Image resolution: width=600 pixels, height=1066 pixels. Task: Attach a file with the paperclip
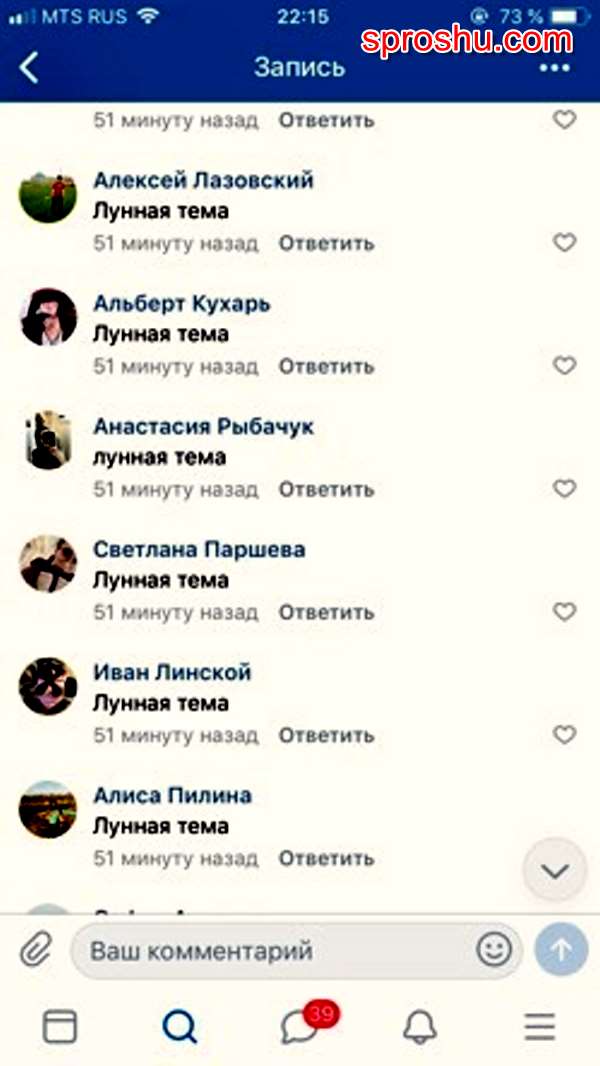pyautogui.click(x=35, y=950)
